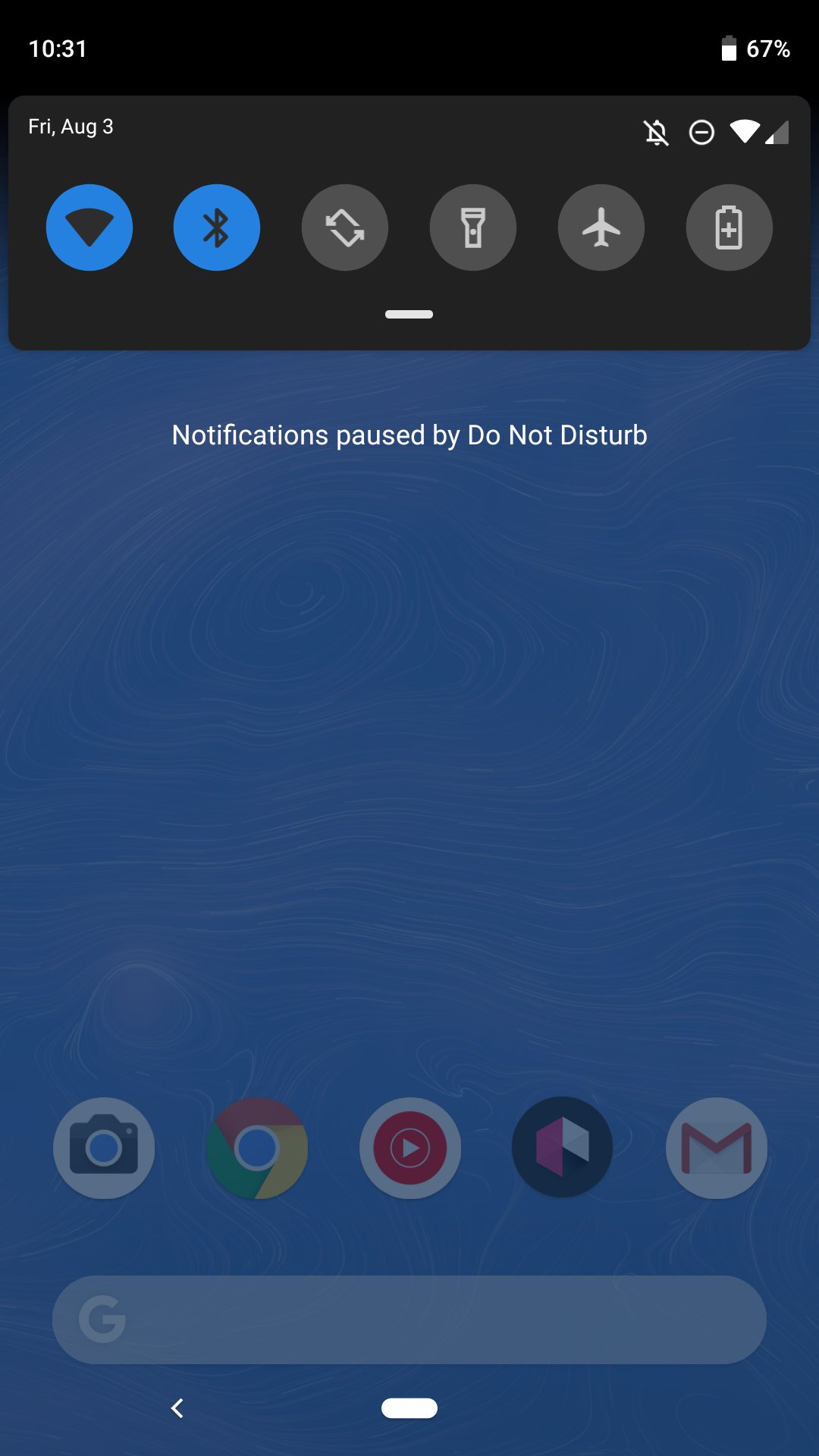819x1456 pixels.
Task: Open the red play music app
Action: (x=410, y=1148)
